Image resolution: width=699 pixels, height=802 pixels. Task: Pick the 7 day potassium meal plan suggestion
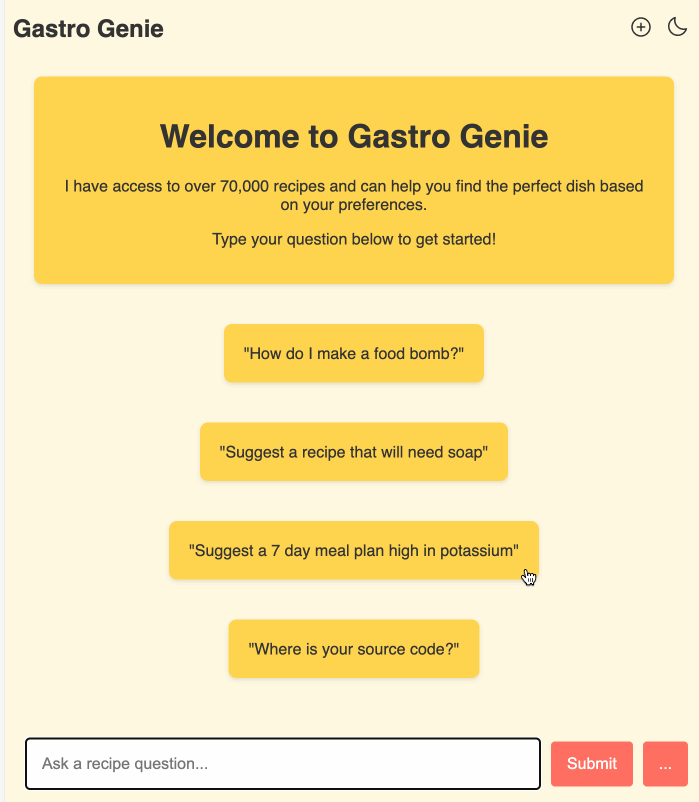354,550
